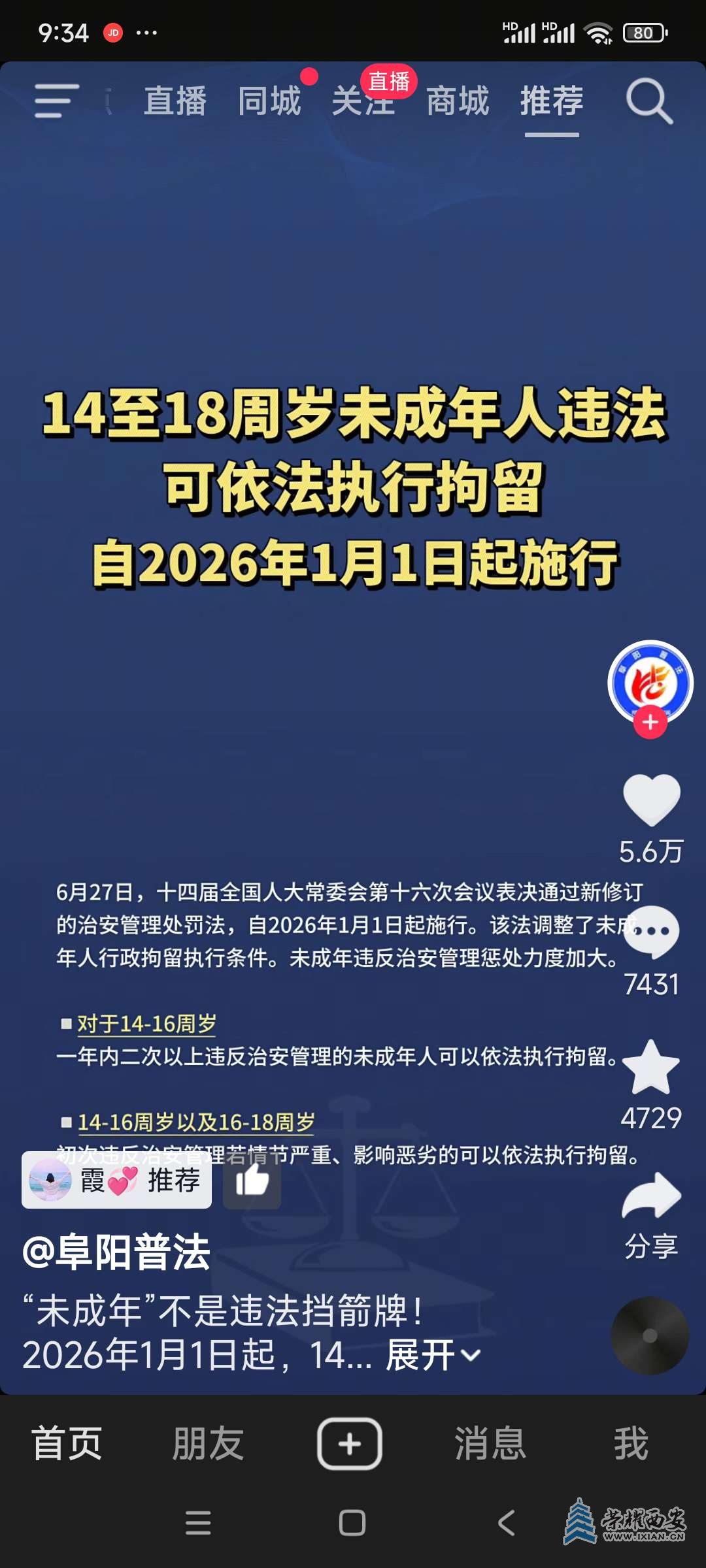The width and height of the screenshot is (706, 1568).
Task: Go to the 我 profile tab
Action: coord(631,1444)
